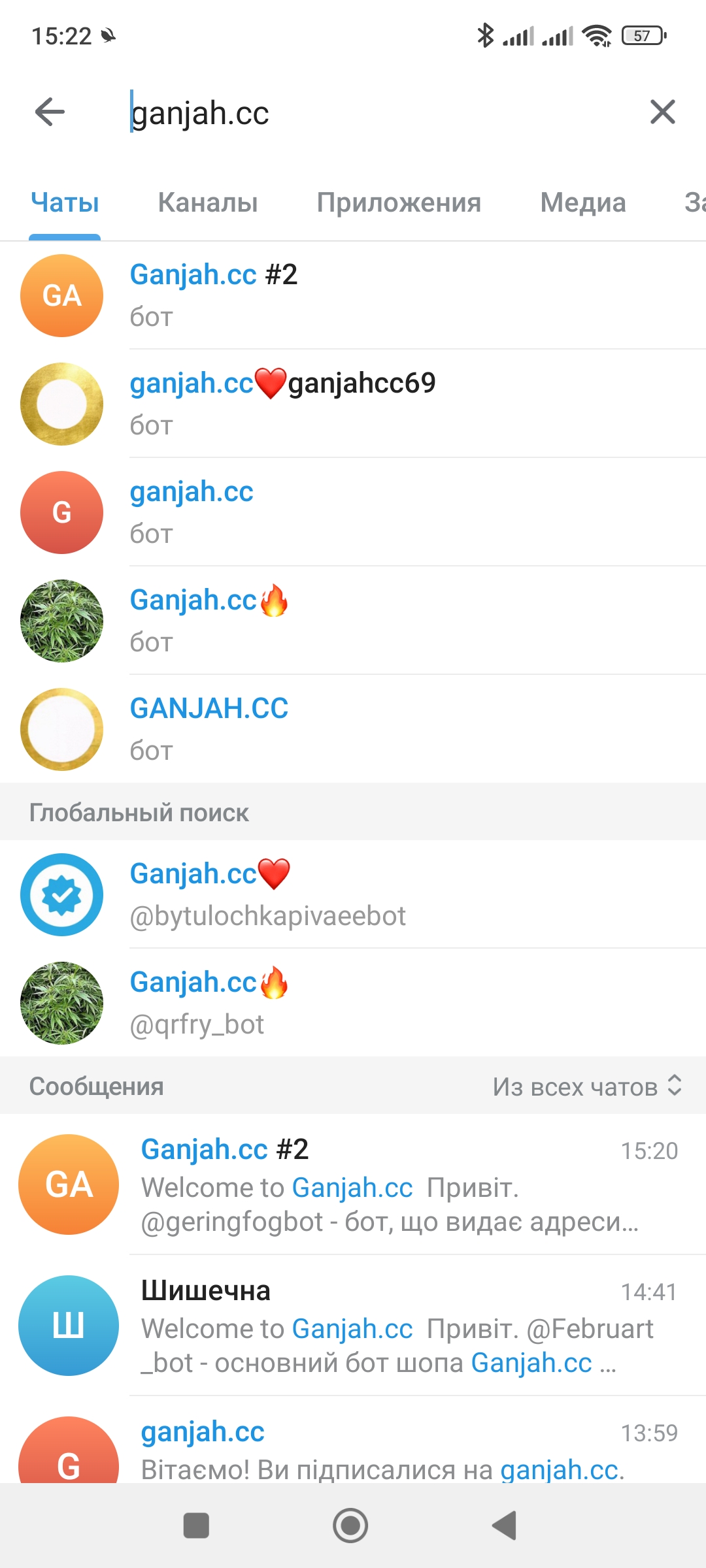Image resolution: width=706 pixels, height=1568 pixels.
Task: Tap the ganjah.cc search field
Action: (373, 112)
